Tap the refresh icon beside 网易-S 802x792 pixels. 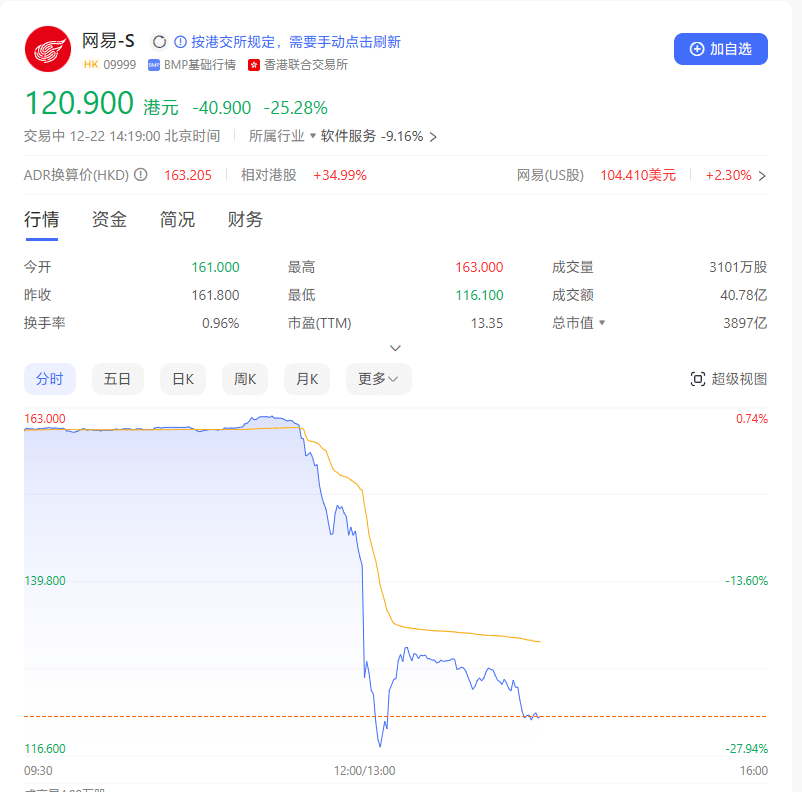click(159, 42)
